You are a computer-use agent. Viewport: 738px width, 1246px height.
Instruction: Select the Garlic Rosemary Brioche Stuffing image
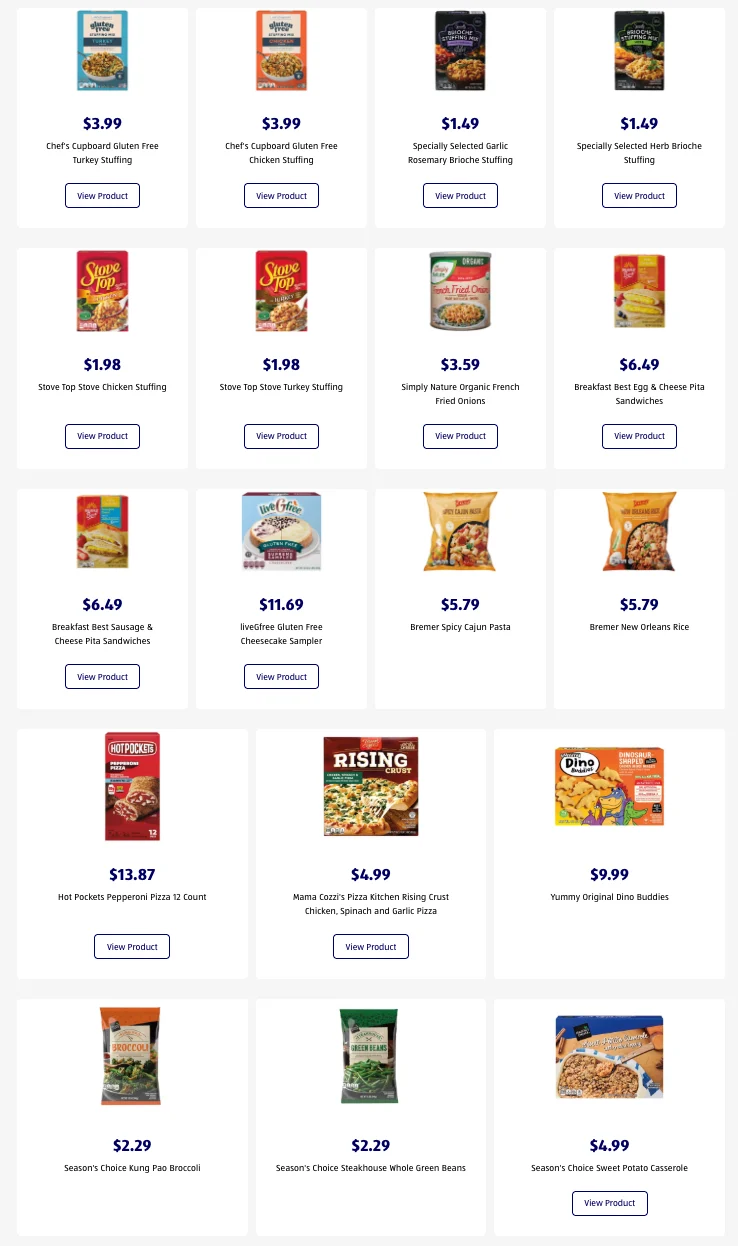point(460,50)
